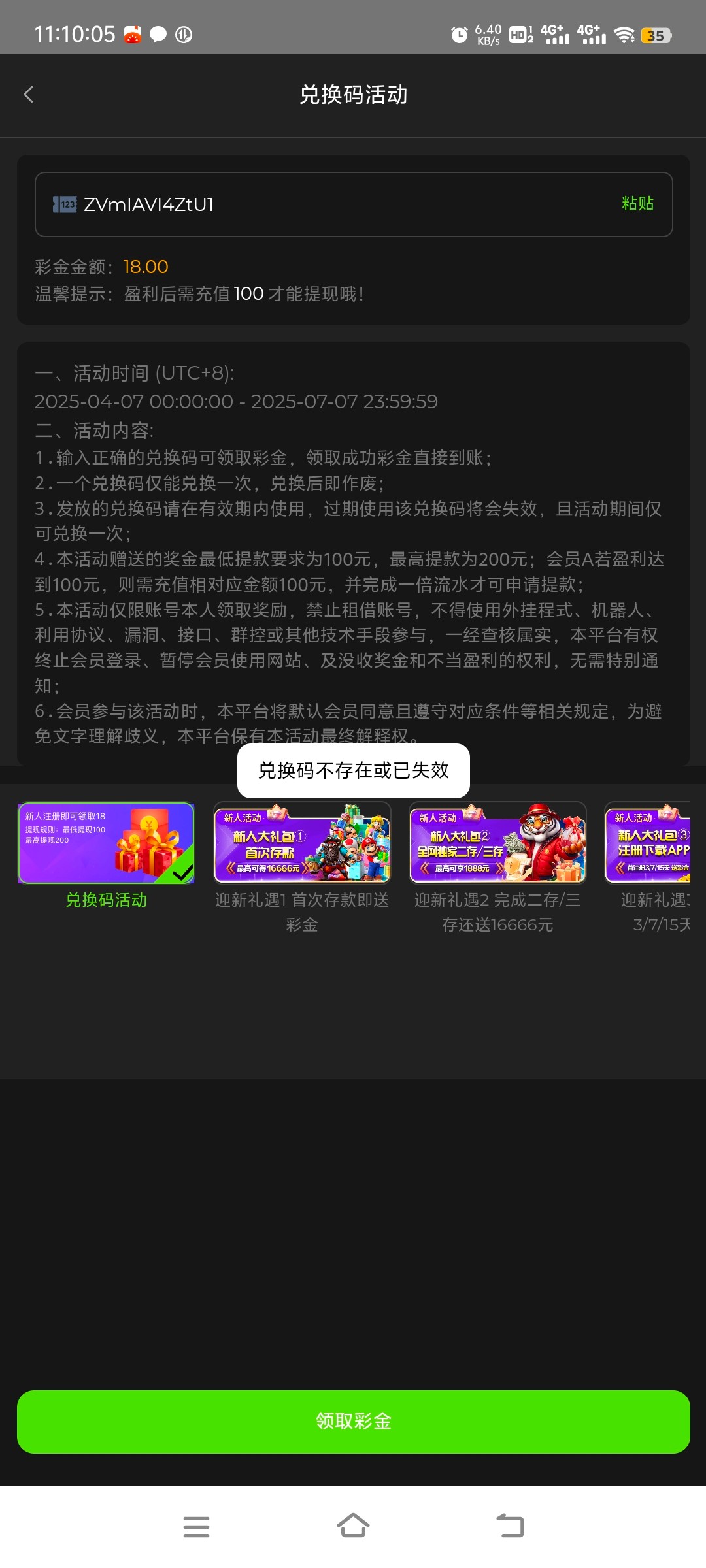
Task: Open 迎新礼遇1 首次存款即送彩金 card
Action: tap(302, 843)
